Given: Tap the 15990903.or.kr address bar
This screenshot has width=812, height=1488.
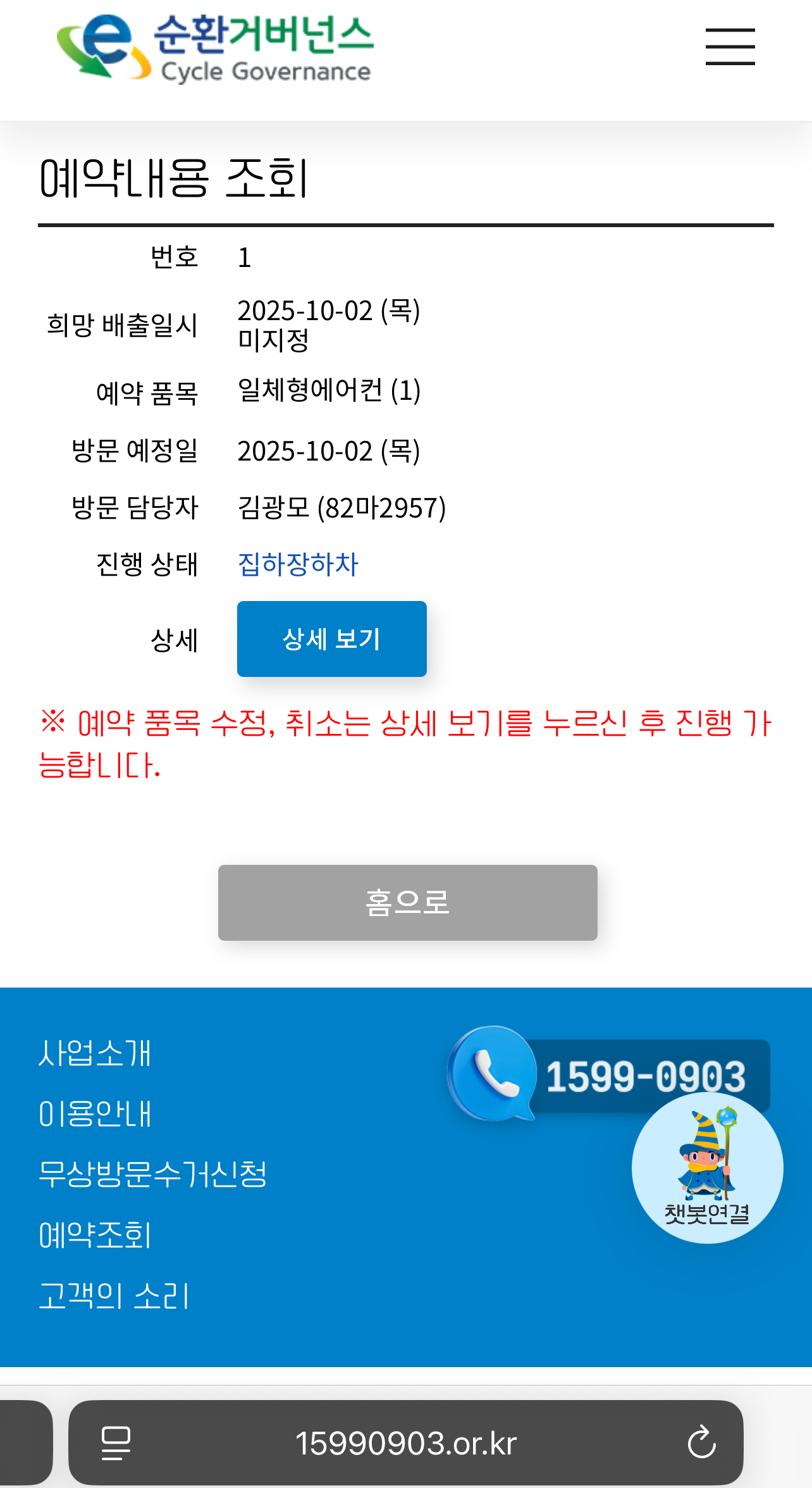Looking at the screenshot, I should tap(406, 1444).
